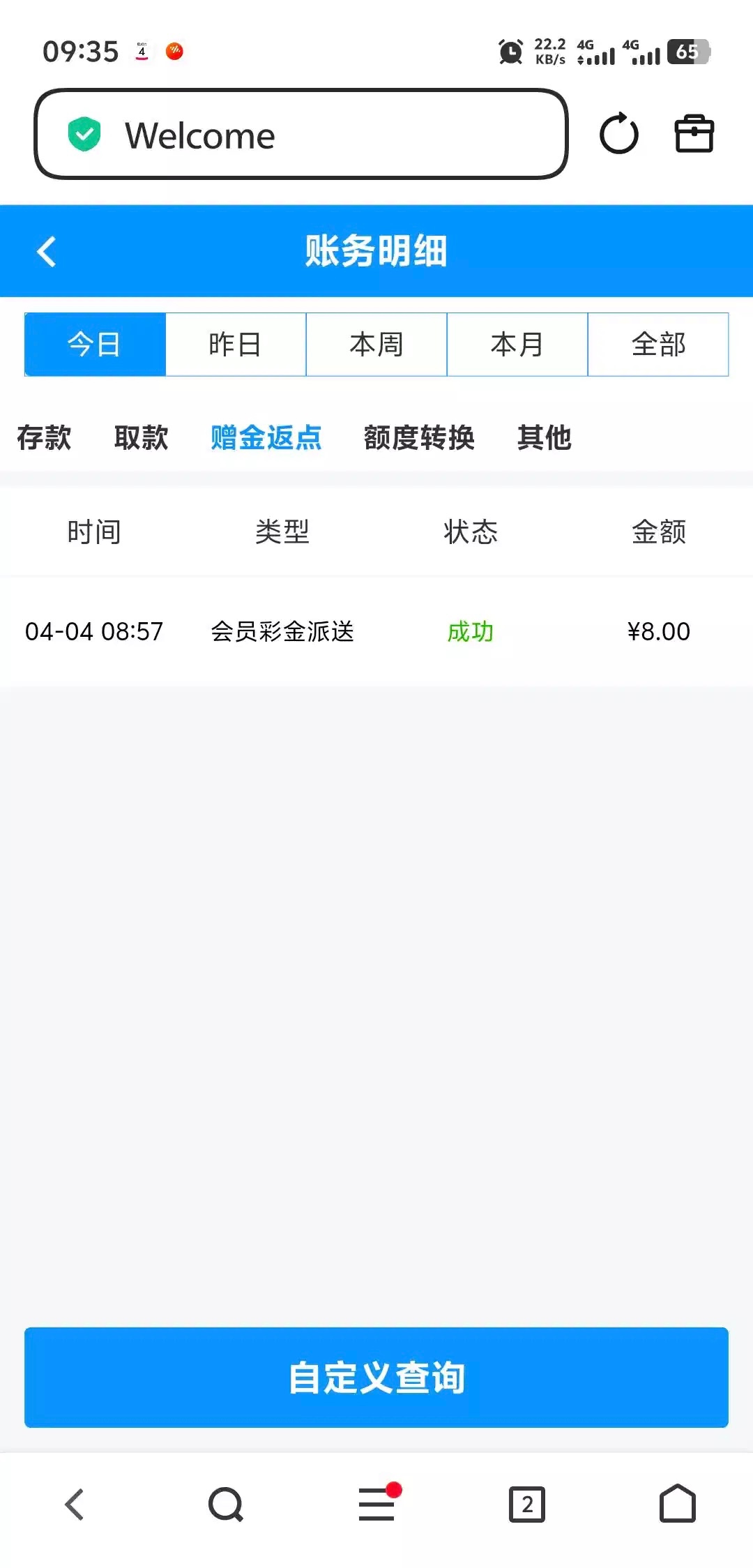Tap the 自定义查询 button

click(x=376, y=1378)
